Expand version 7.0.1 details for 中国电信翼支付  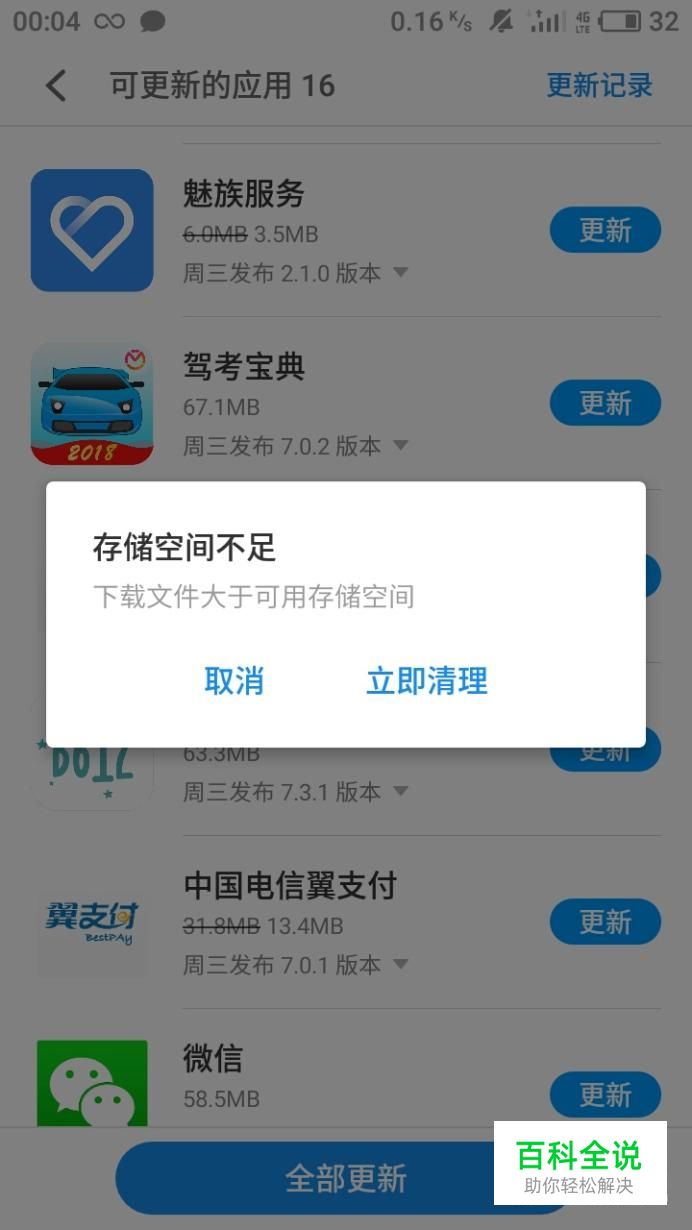pyautogui.click(x=400, y=965)
